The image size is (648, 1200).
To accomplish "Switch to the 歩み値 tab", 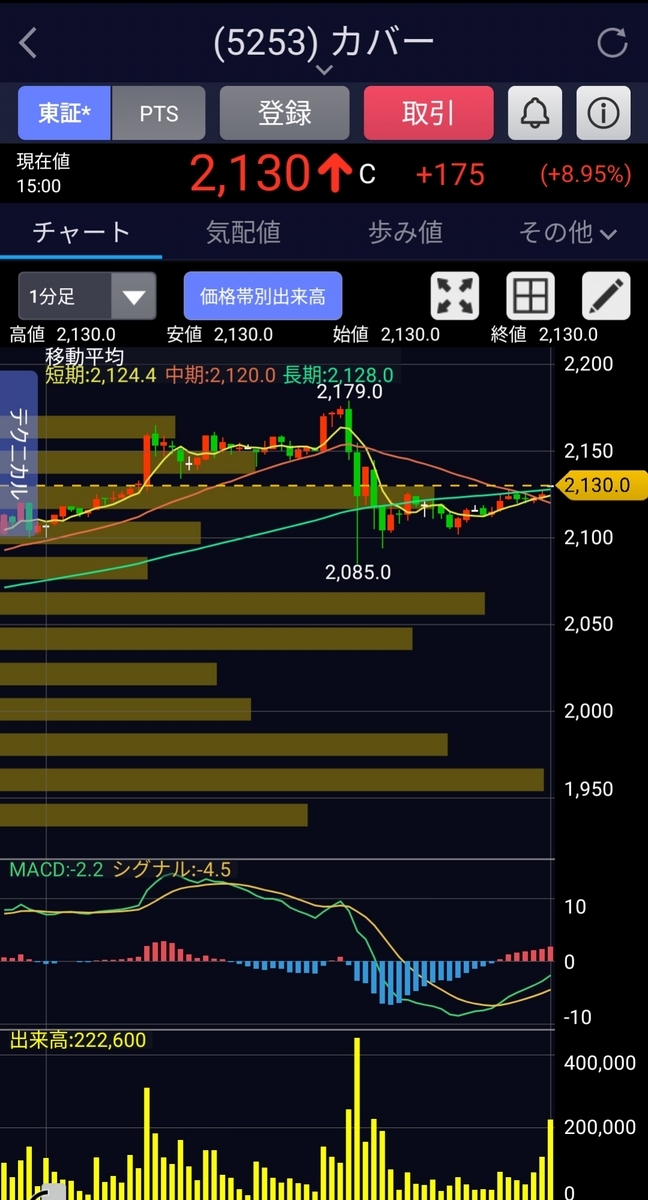I will [405, 232].
